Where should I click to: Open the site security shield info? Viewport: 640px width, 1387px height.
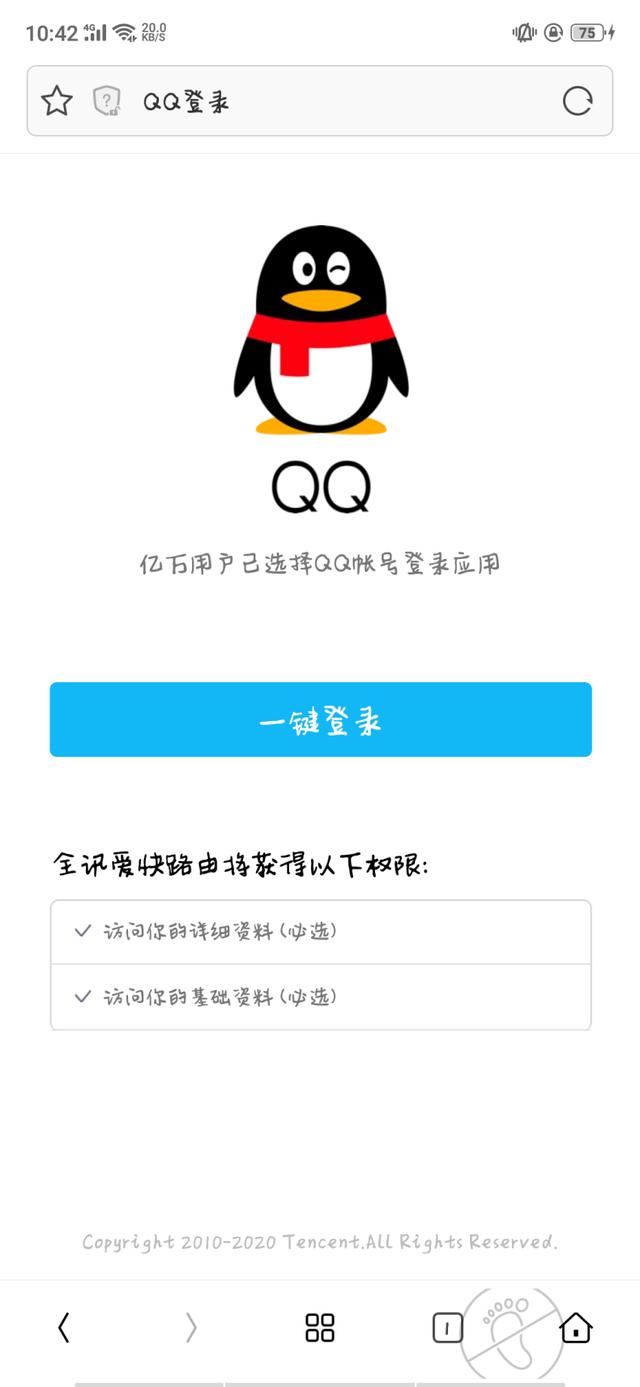pos(107,101)
